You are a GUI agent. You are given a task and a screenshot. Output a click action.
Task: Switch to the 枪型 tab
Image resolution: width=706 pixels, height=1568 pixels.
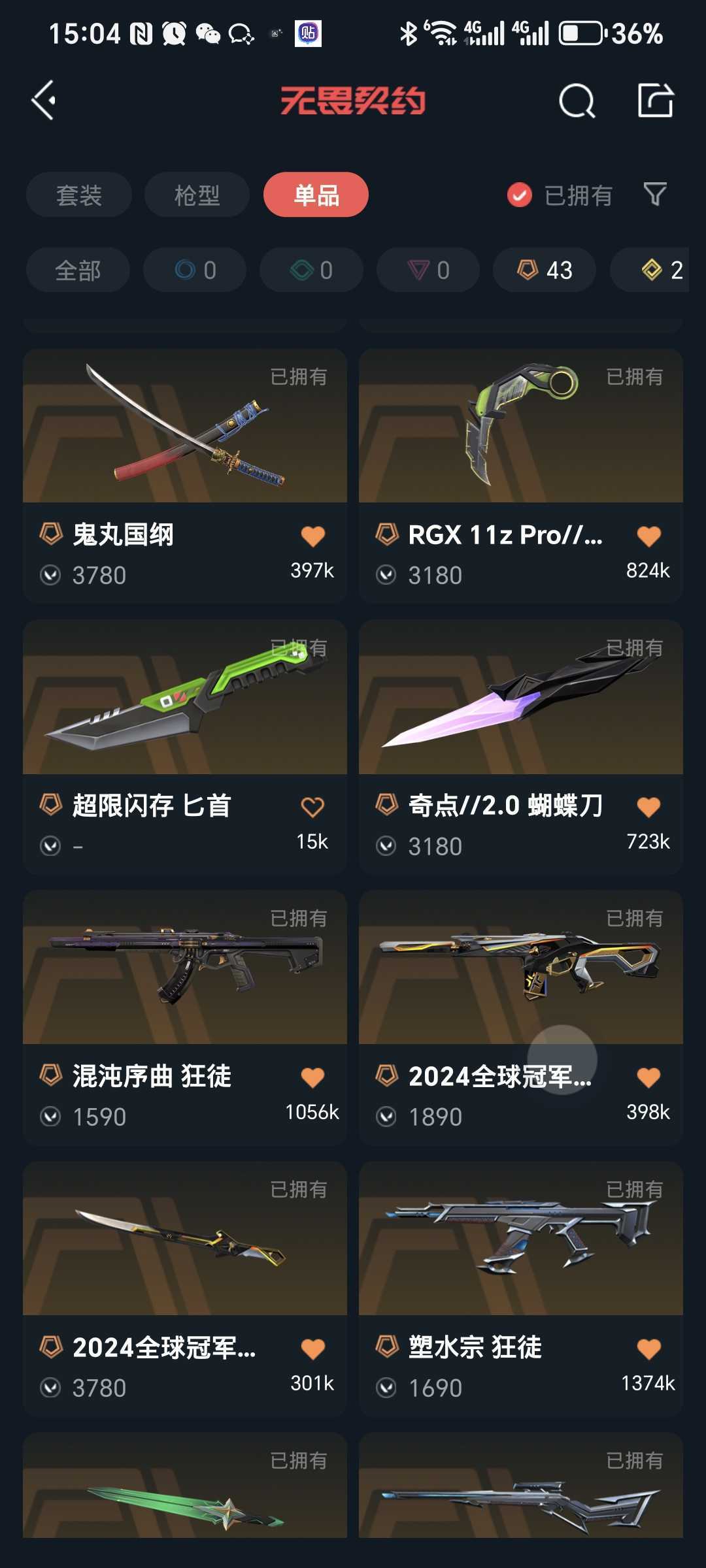[197, 195]
